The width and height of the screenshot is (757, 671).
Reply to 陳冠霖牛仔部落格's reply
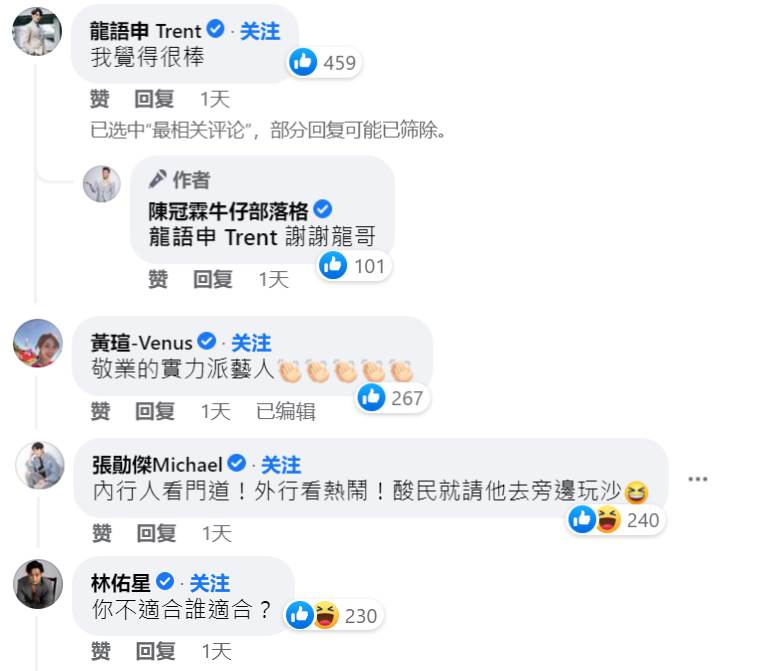[212, 280]
